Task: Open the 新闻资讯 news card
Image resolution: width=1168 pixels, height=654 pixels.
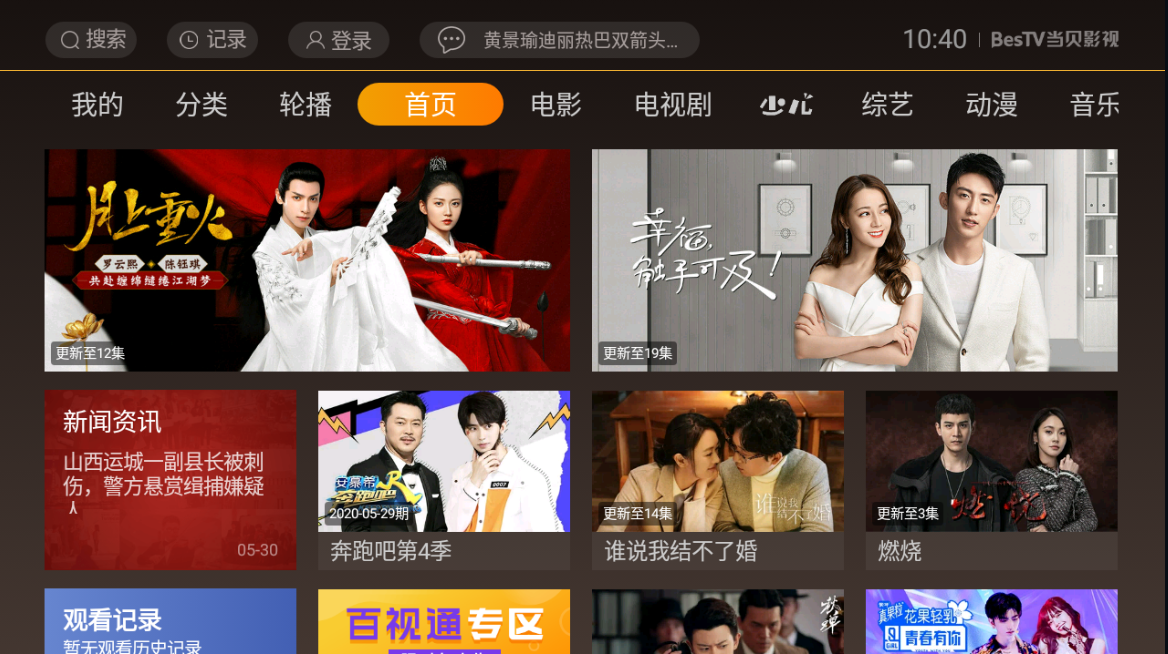Action: coord(170,480)
